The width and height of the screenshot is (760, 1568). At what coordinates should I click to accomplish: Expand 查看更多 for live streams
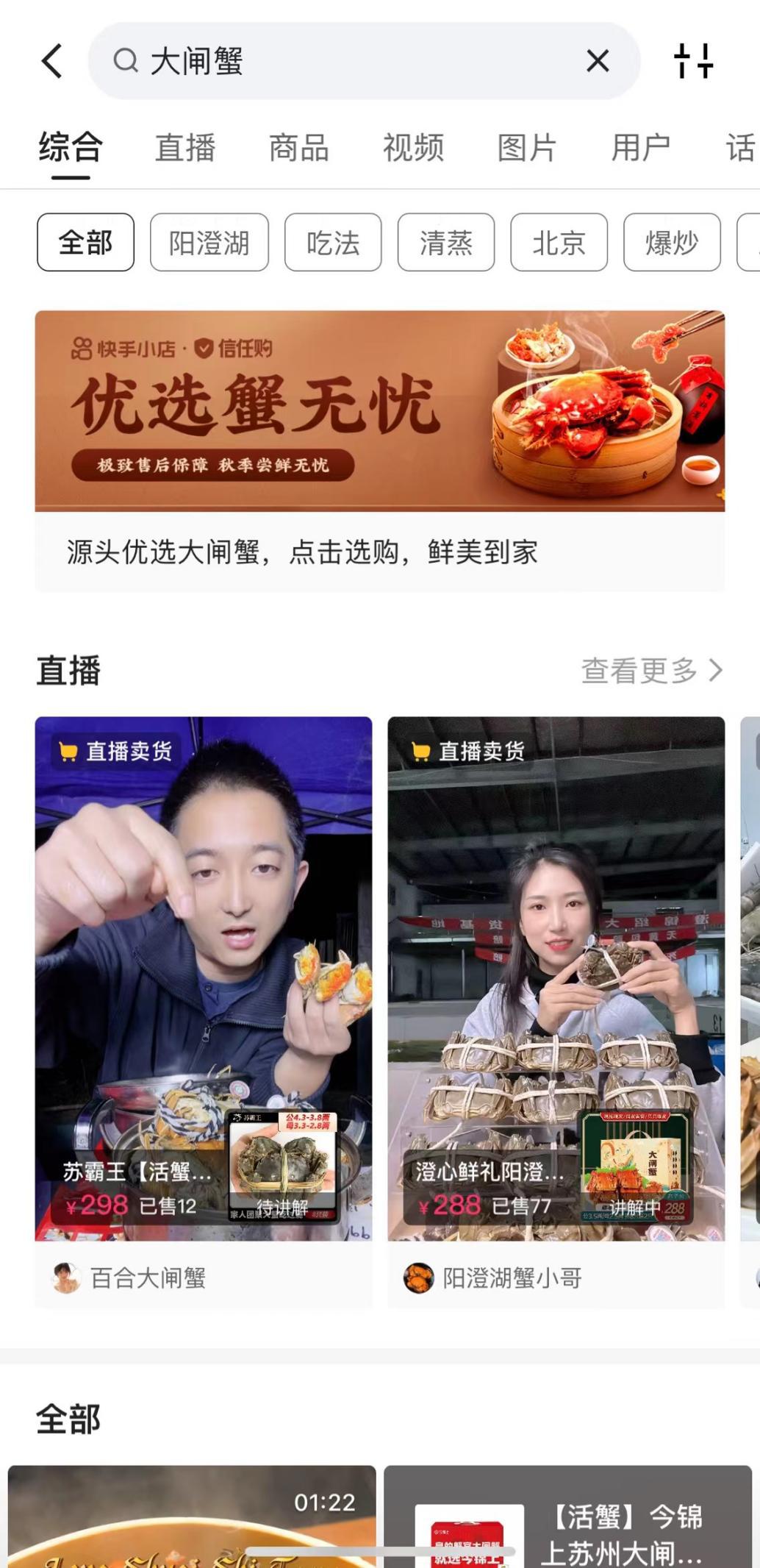650,669
